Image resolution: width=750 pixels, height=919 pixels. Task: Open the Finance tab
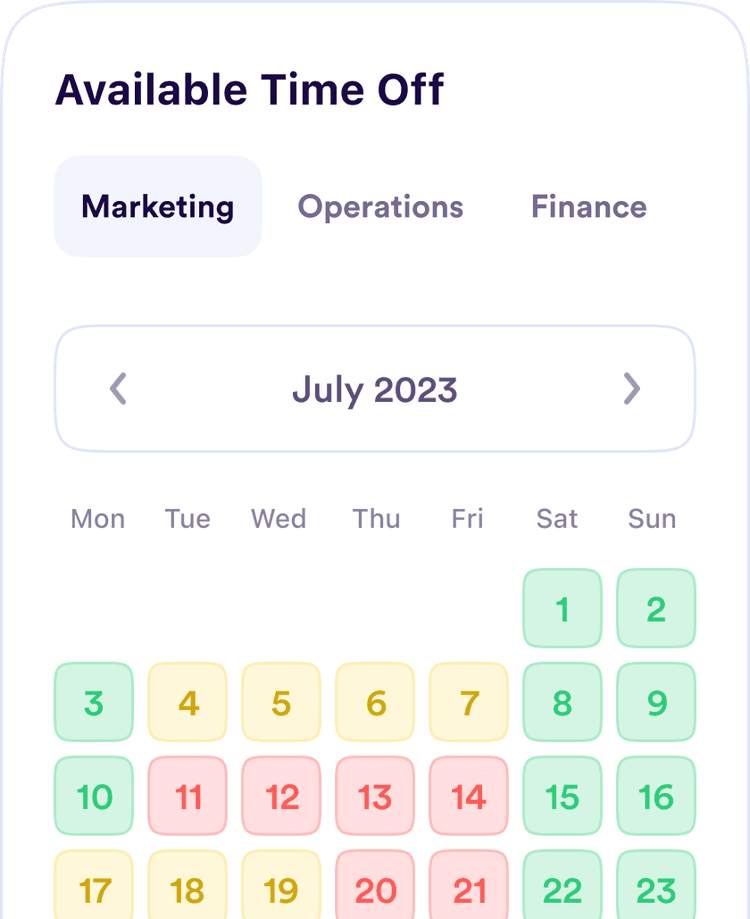click(x=588, y=207)
